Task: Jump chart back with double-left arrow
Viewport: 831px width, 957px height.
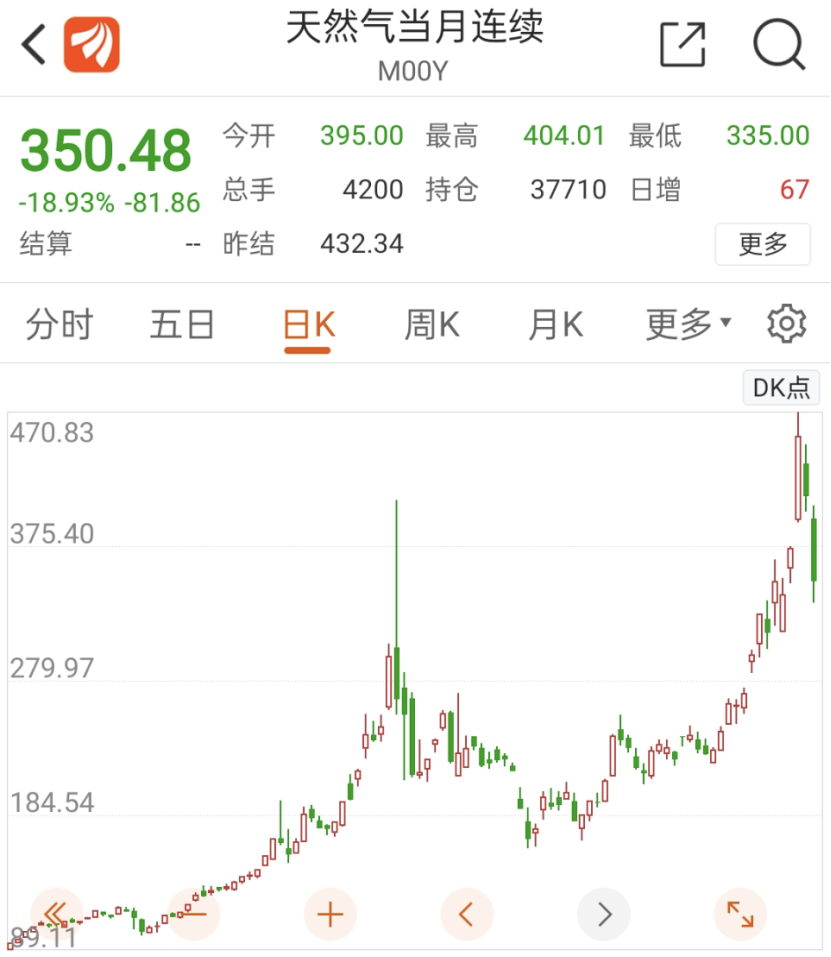Action: [56, 913]
